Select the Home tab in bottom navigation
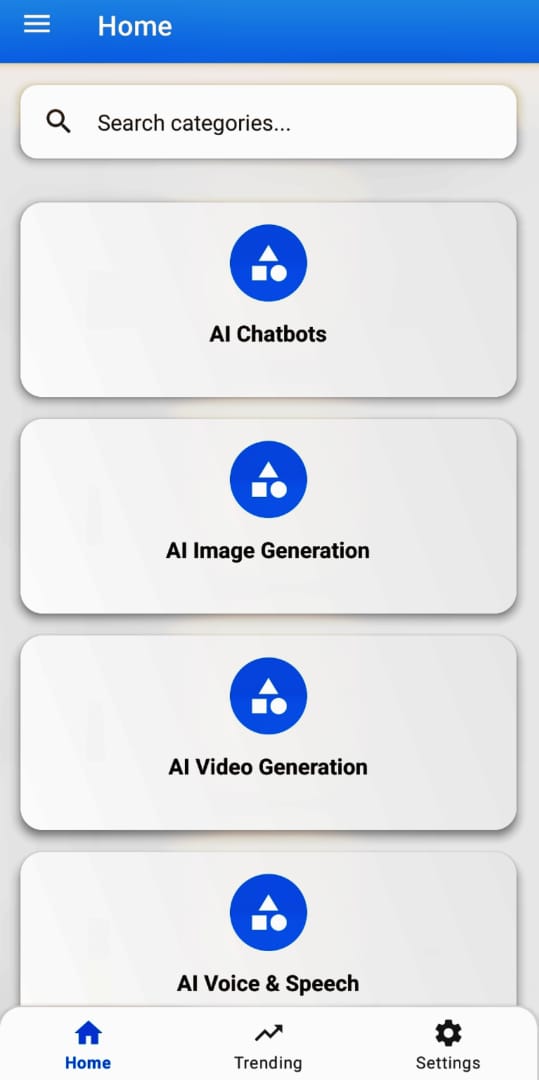 [88, 1045]
